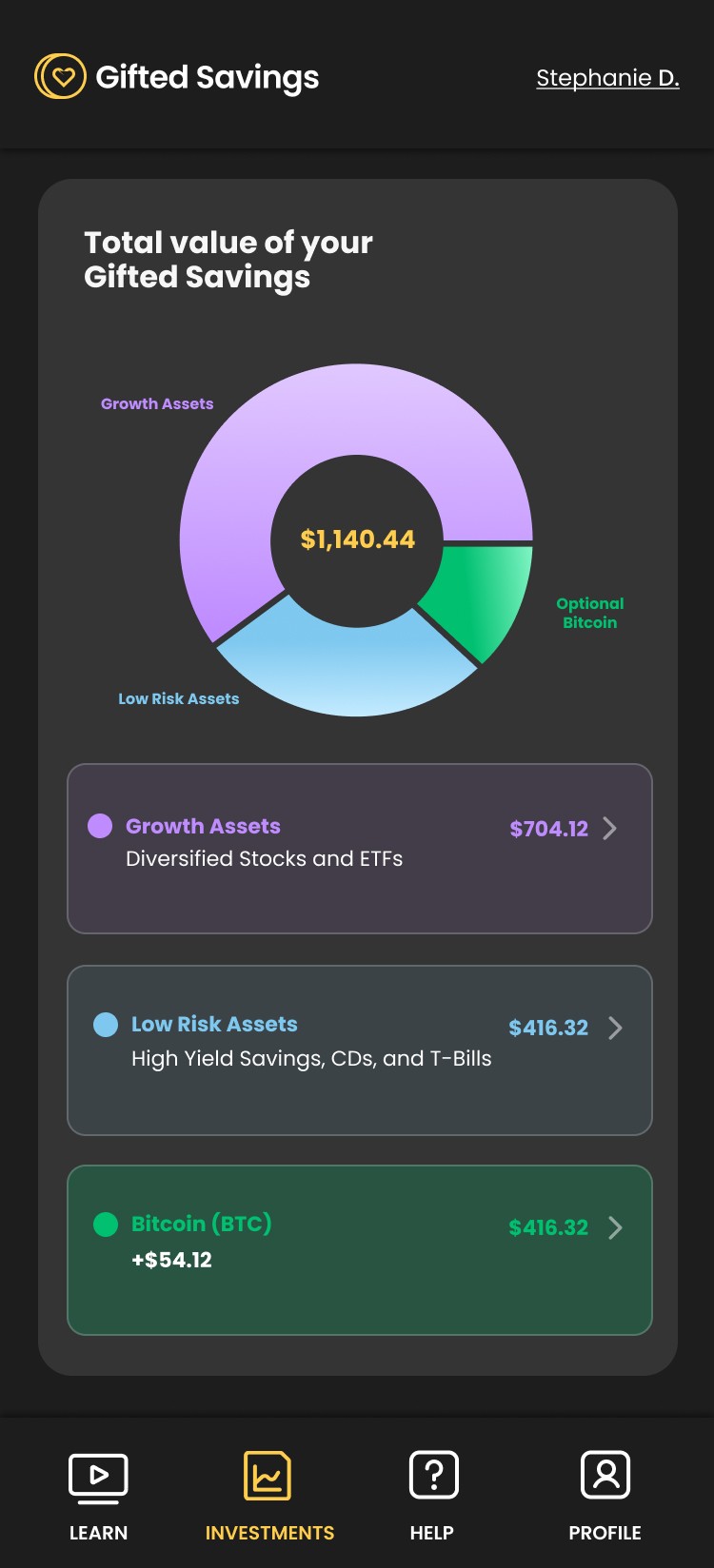Select the PROFILE tab label

coord(605,1533)
